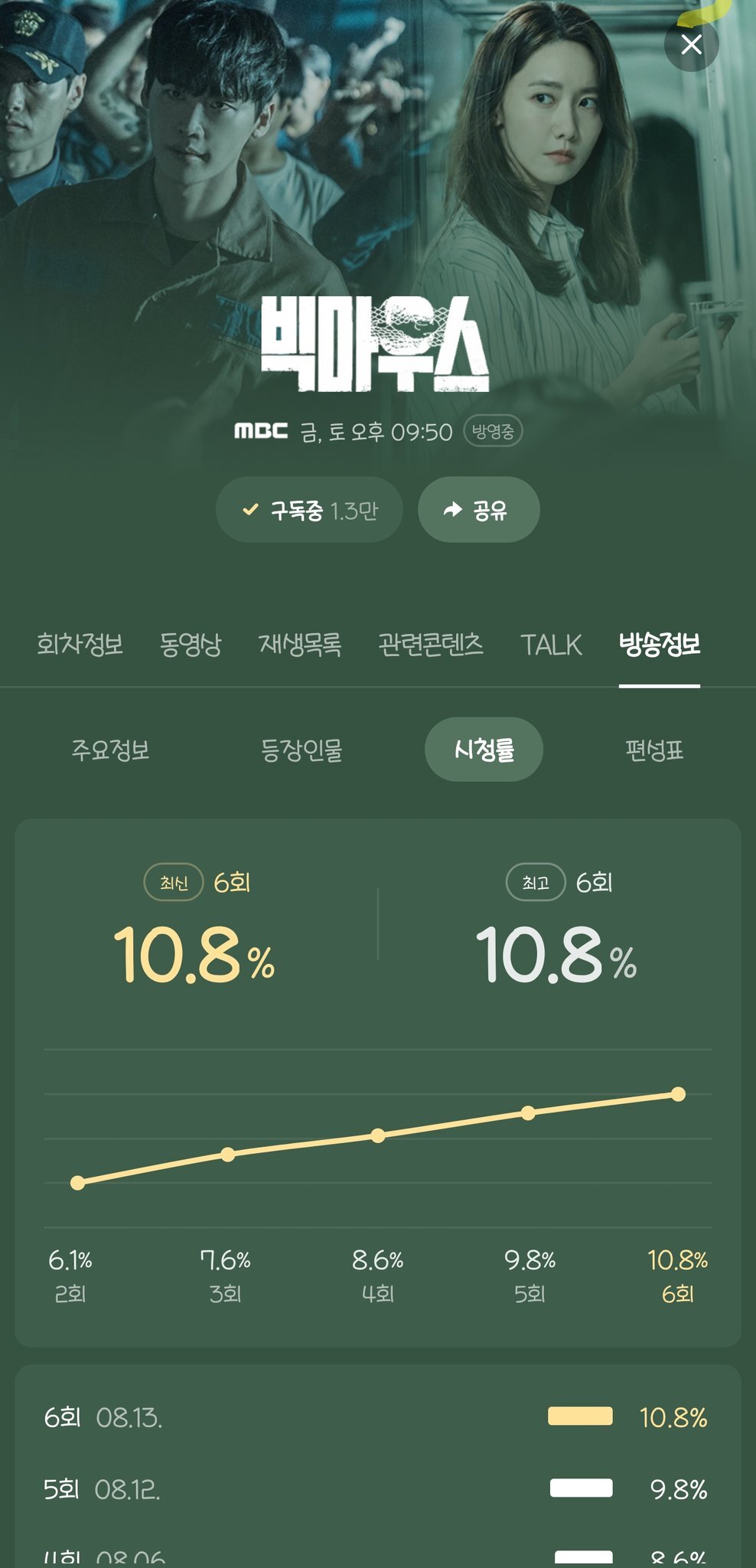Image resolution: width=756 pixels, height=1568 pixels.
Task: Open the TALK tab
Action: 551,644
